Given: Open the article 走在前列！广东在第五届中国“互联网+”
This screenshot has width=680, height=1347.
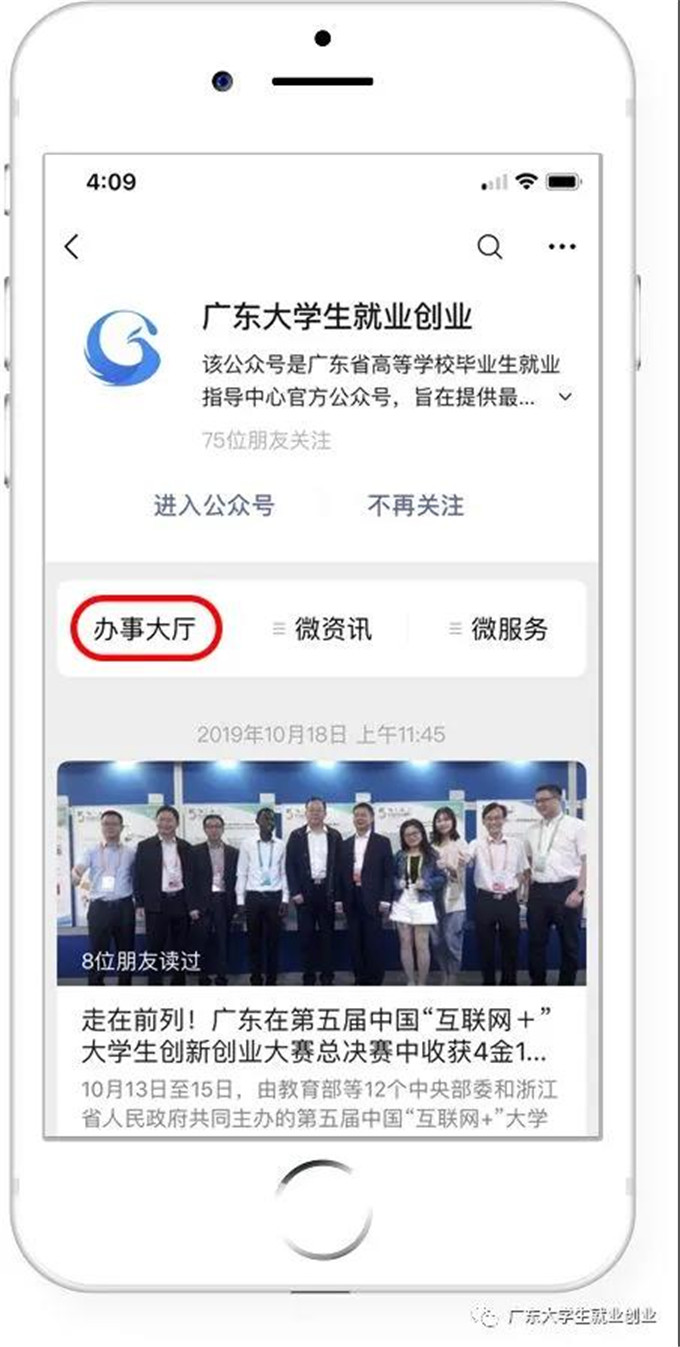Looking at the screenshot, I should [x=321, y=1036].
